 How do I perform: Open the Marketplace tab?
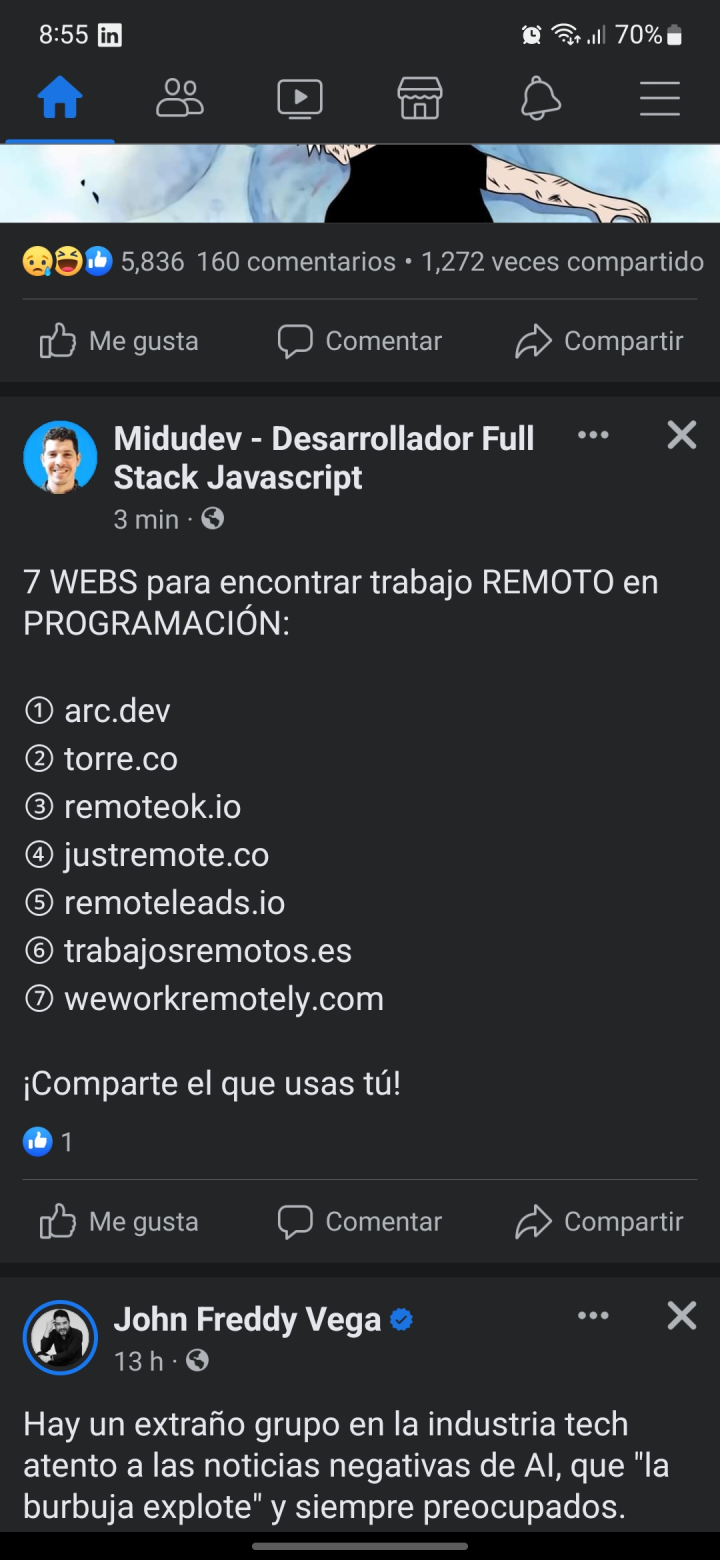pyautogui.click(x=420, y=99)
